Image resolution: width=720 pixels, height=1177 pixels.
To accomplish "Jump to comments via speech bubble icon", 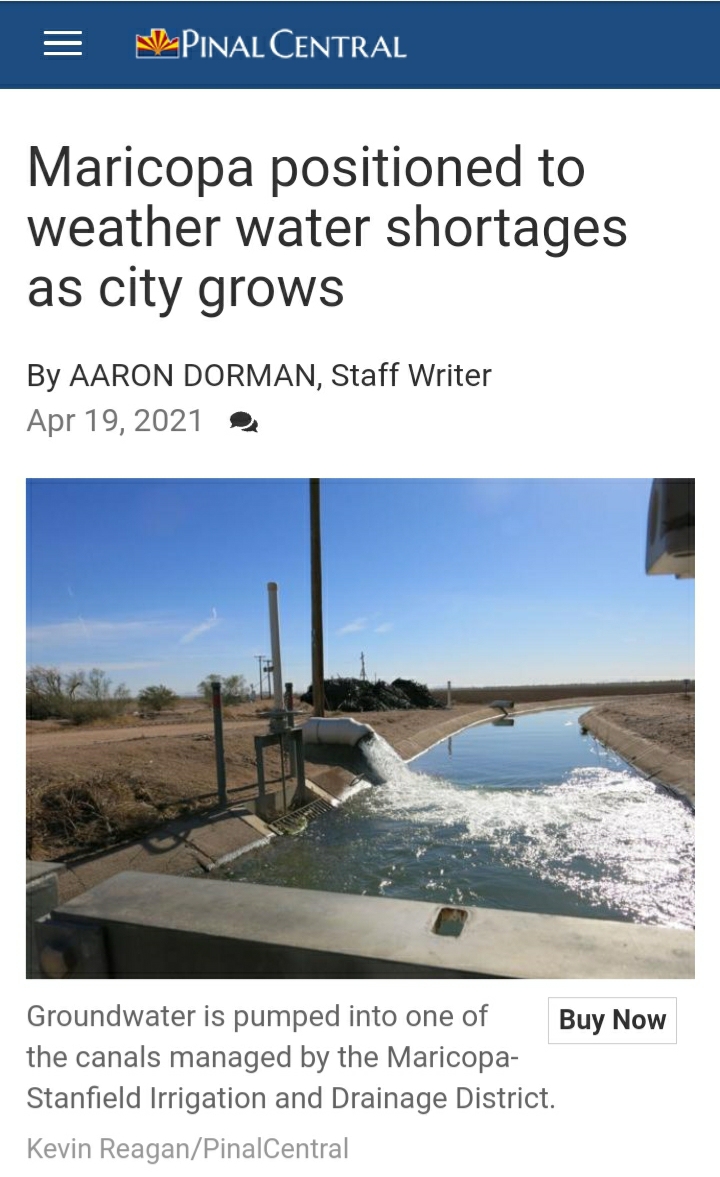I will point(243,423).
